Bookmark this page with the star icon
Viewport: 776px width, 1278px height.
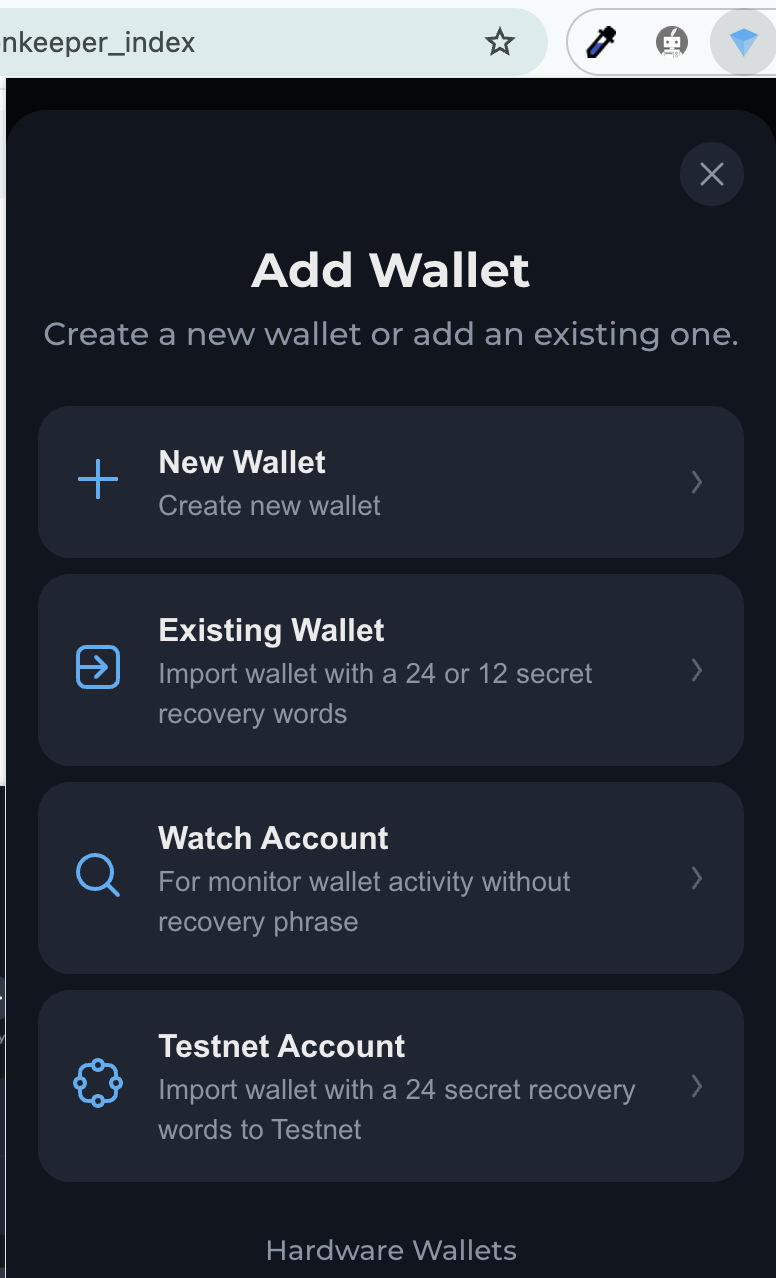499,42
